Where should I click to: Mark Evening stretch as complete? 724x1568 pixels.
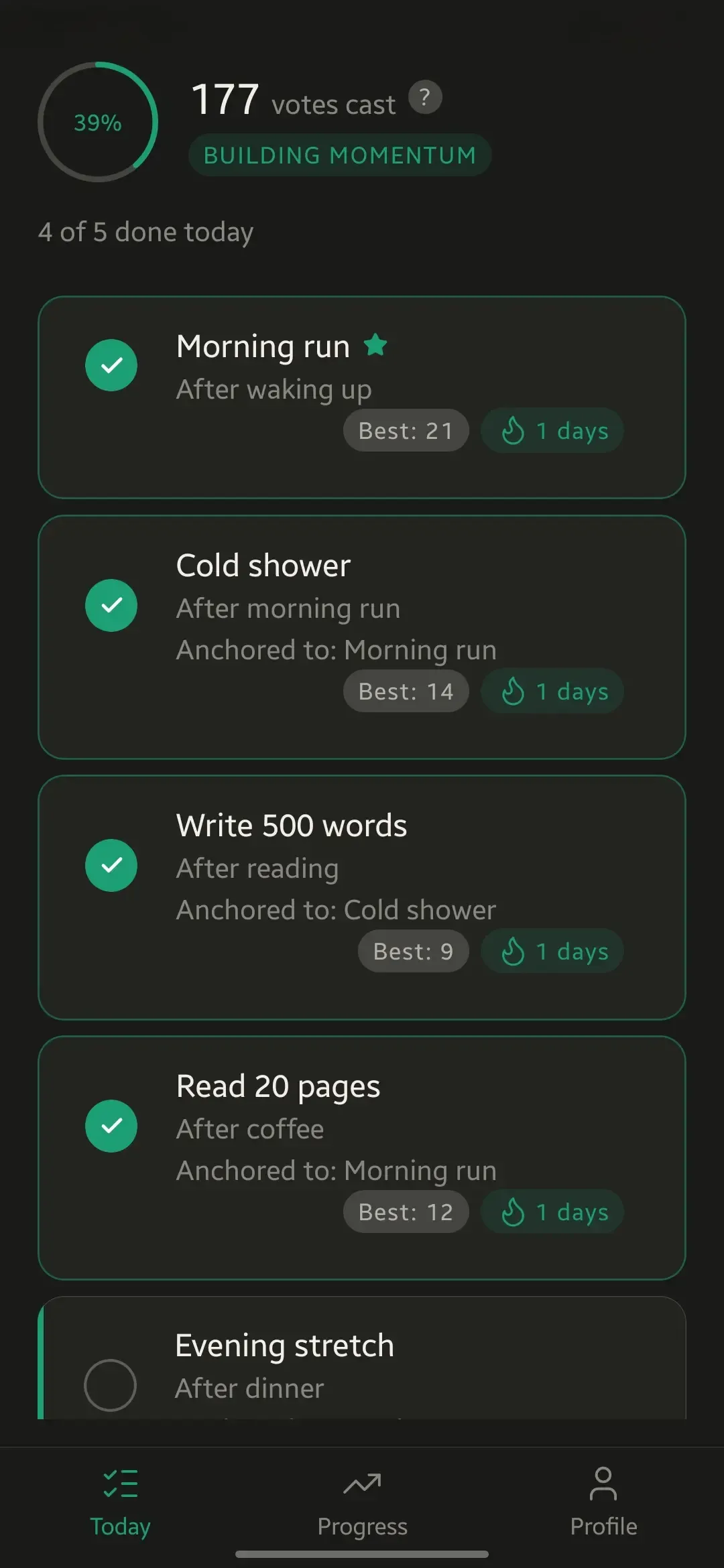(x=111, y=1386)
